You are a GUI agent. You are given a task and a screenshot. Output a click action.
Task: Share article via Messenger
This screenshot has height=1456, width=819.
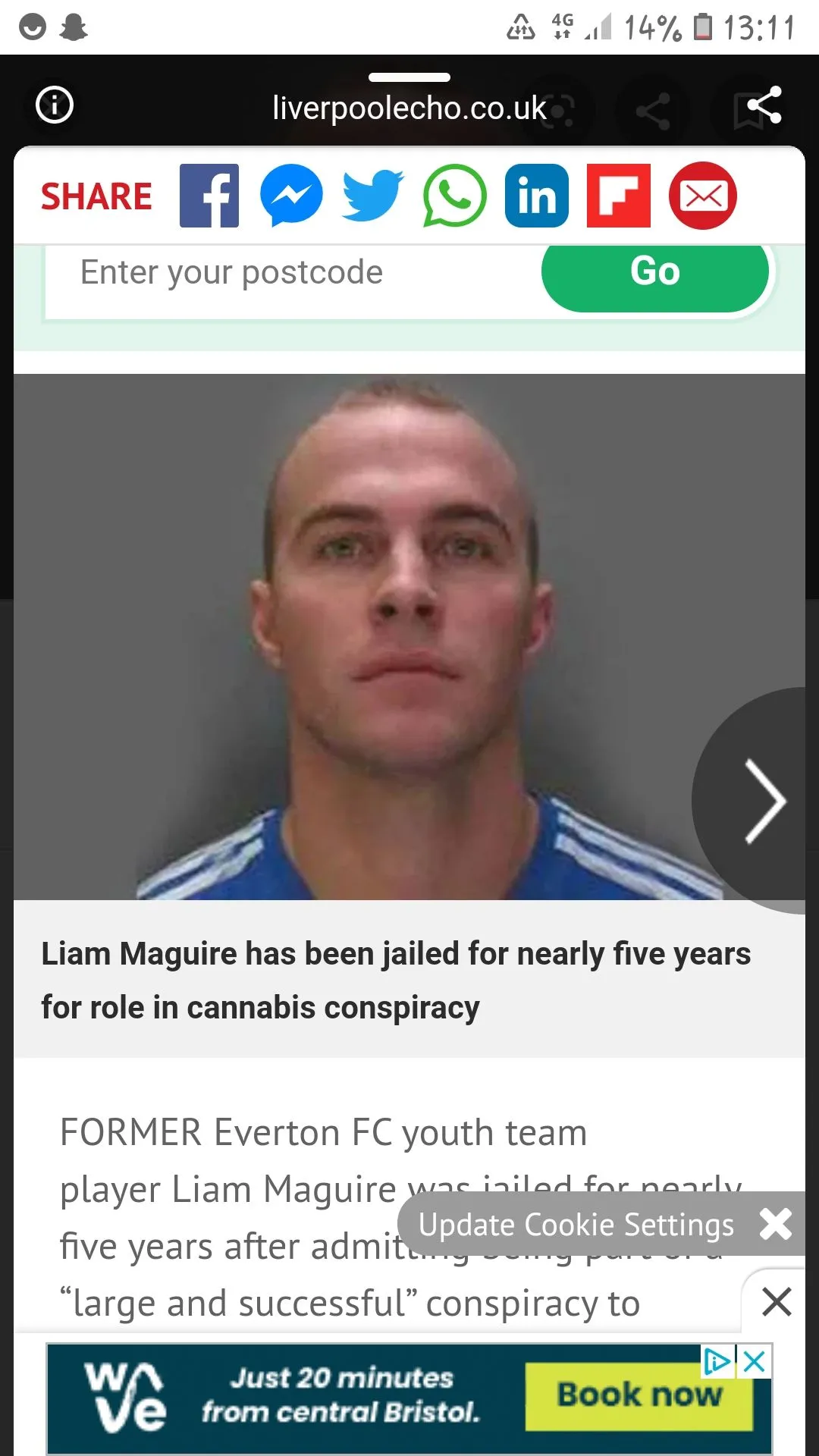coord(291,196)
